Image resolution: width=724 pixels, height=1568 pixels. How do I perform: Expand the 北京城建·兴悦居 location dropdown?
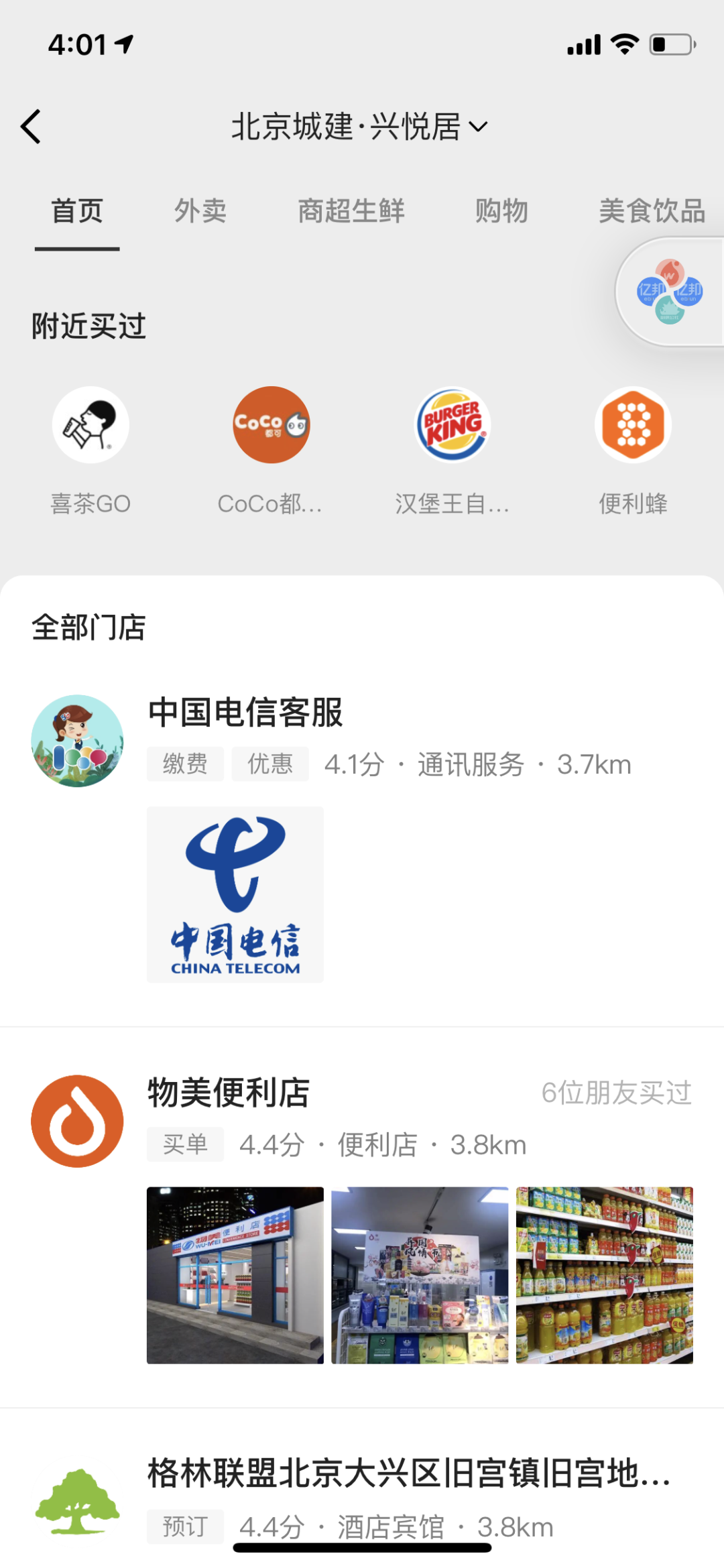pos(359,127)
